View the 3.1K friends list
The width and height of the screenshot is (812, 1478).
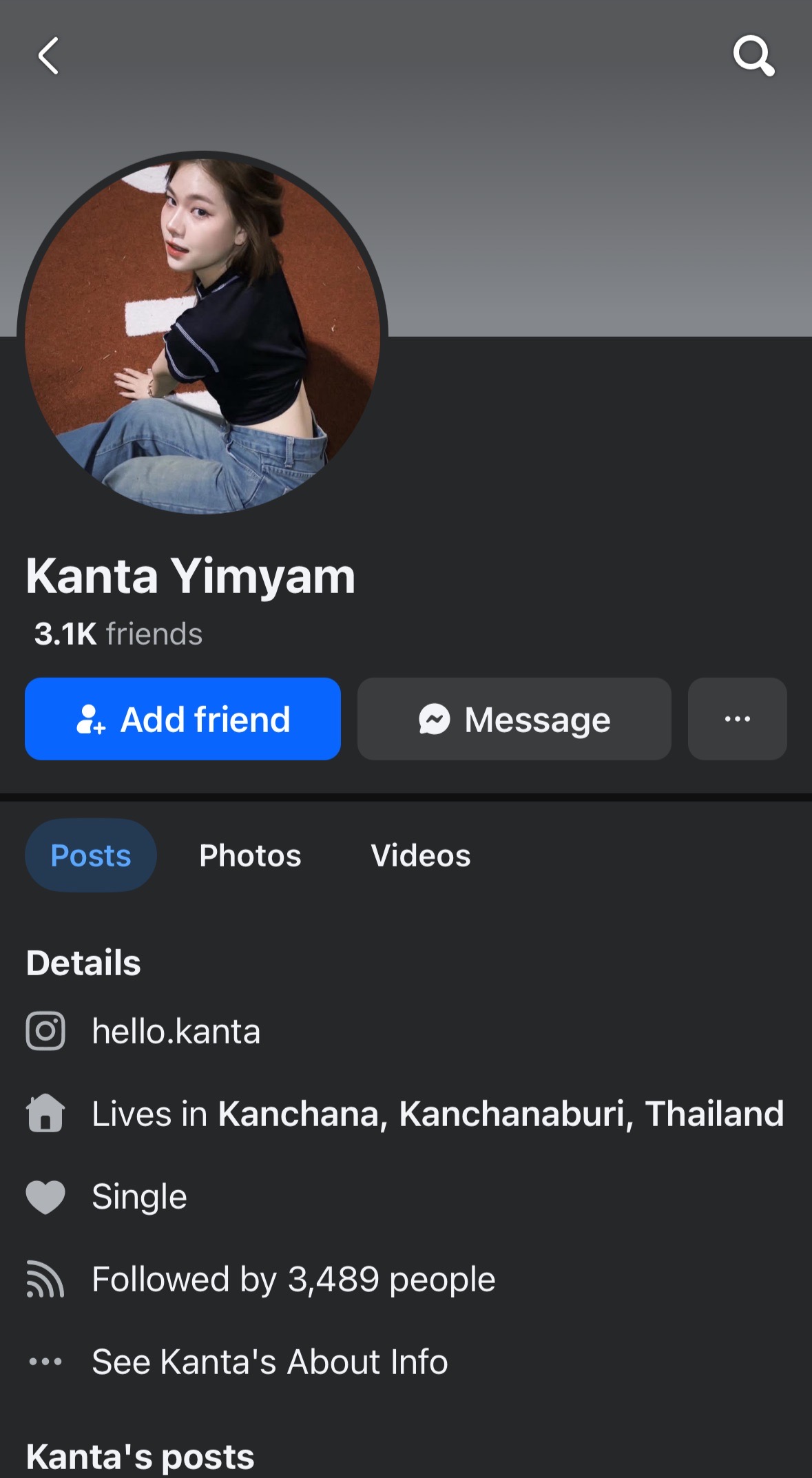coord(118,634)
